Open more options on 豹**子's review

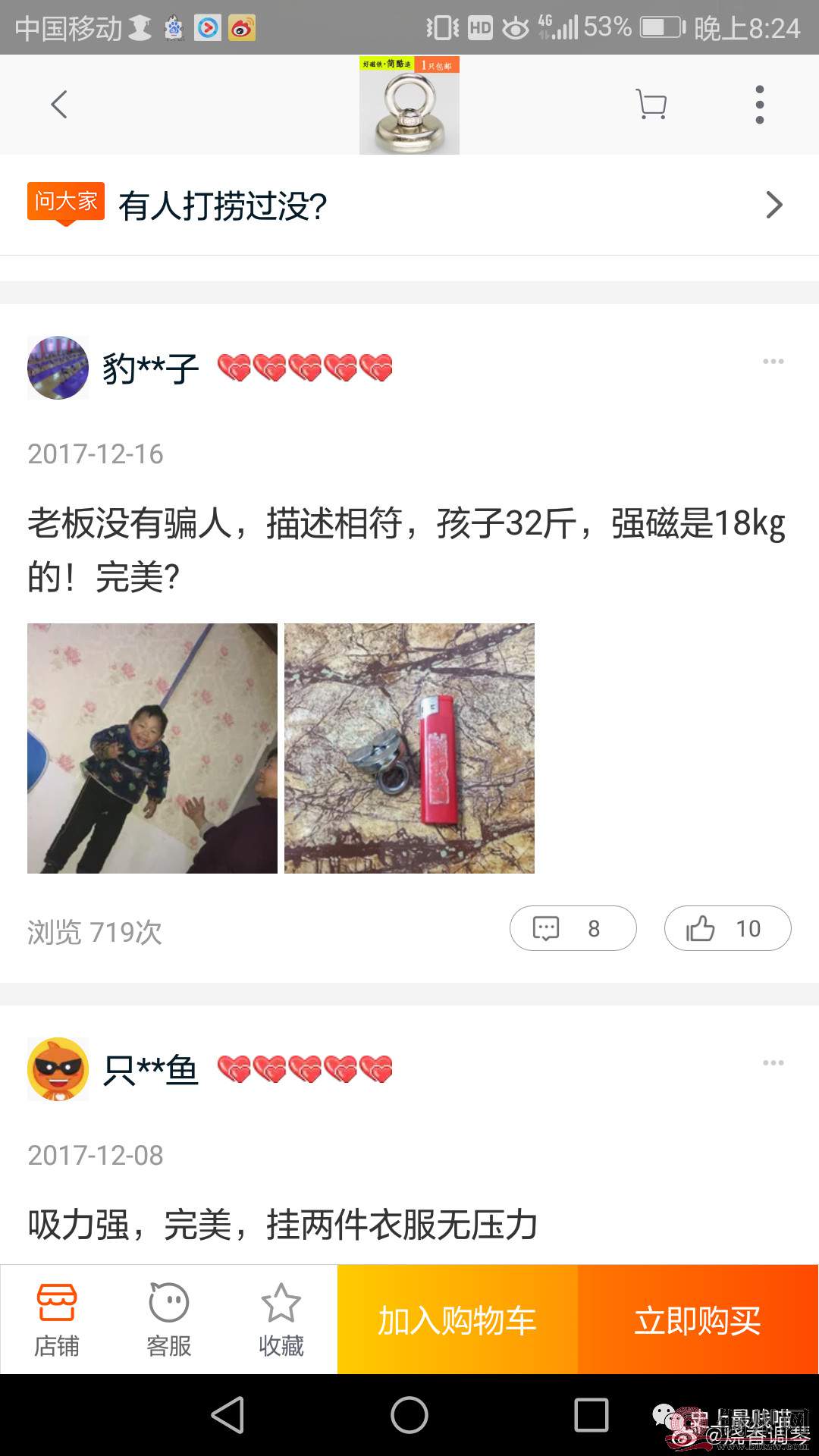click(x=773, y=362)
